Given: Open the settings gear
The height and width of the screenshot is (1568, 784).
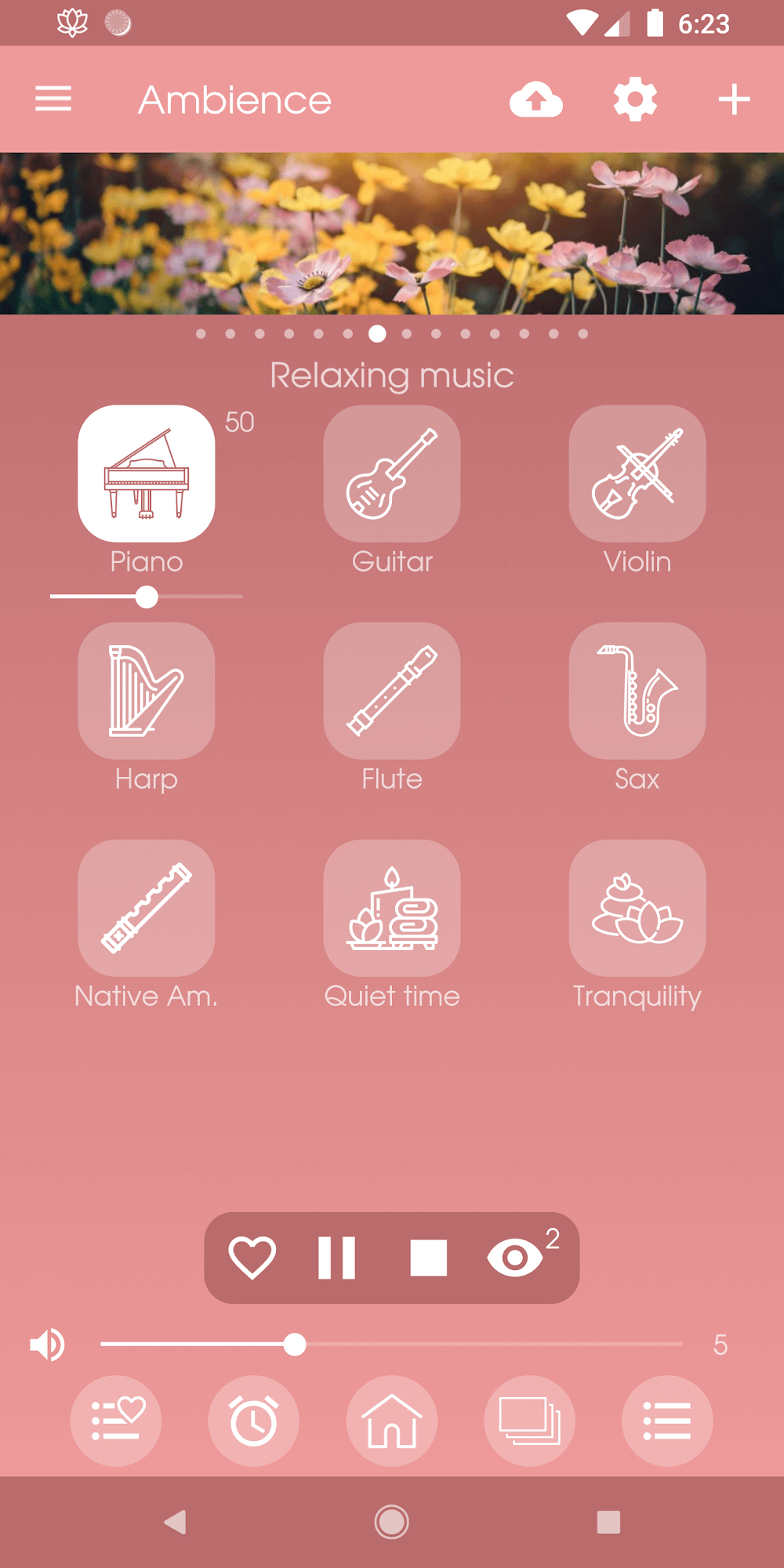Looking at the screenshot, I should click(x=635, y=100).
